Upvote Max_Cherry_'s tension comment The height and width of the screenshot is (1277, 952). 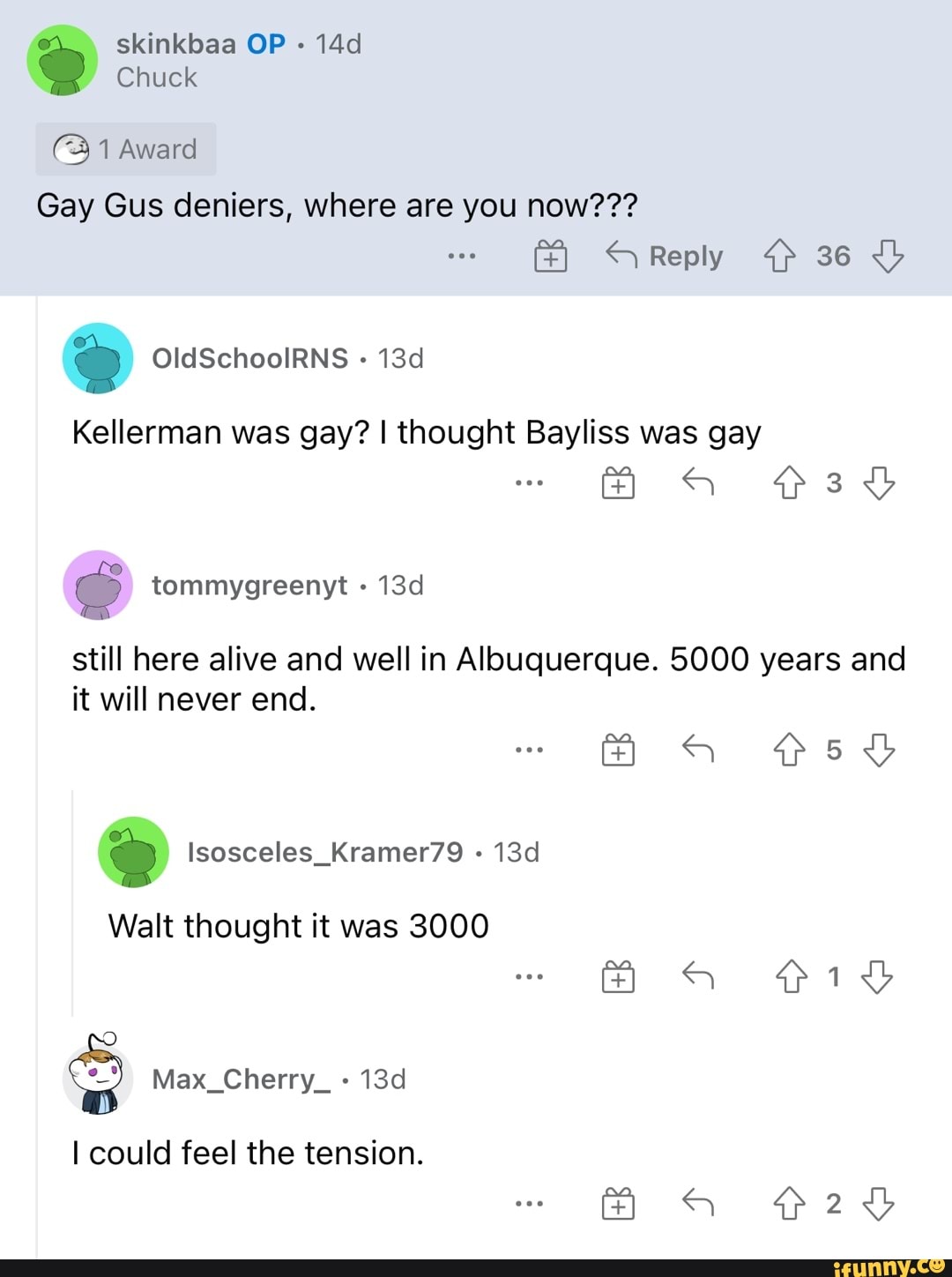[x=789, y=1204]
